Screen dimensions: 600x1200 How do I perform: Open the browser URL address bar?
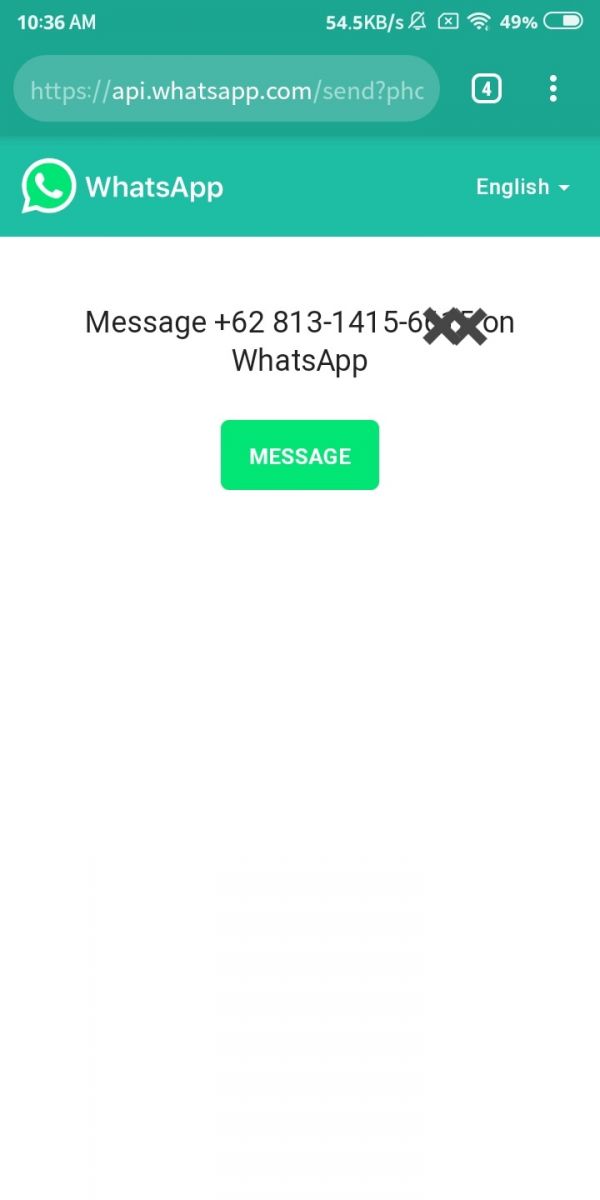[227, 89]
